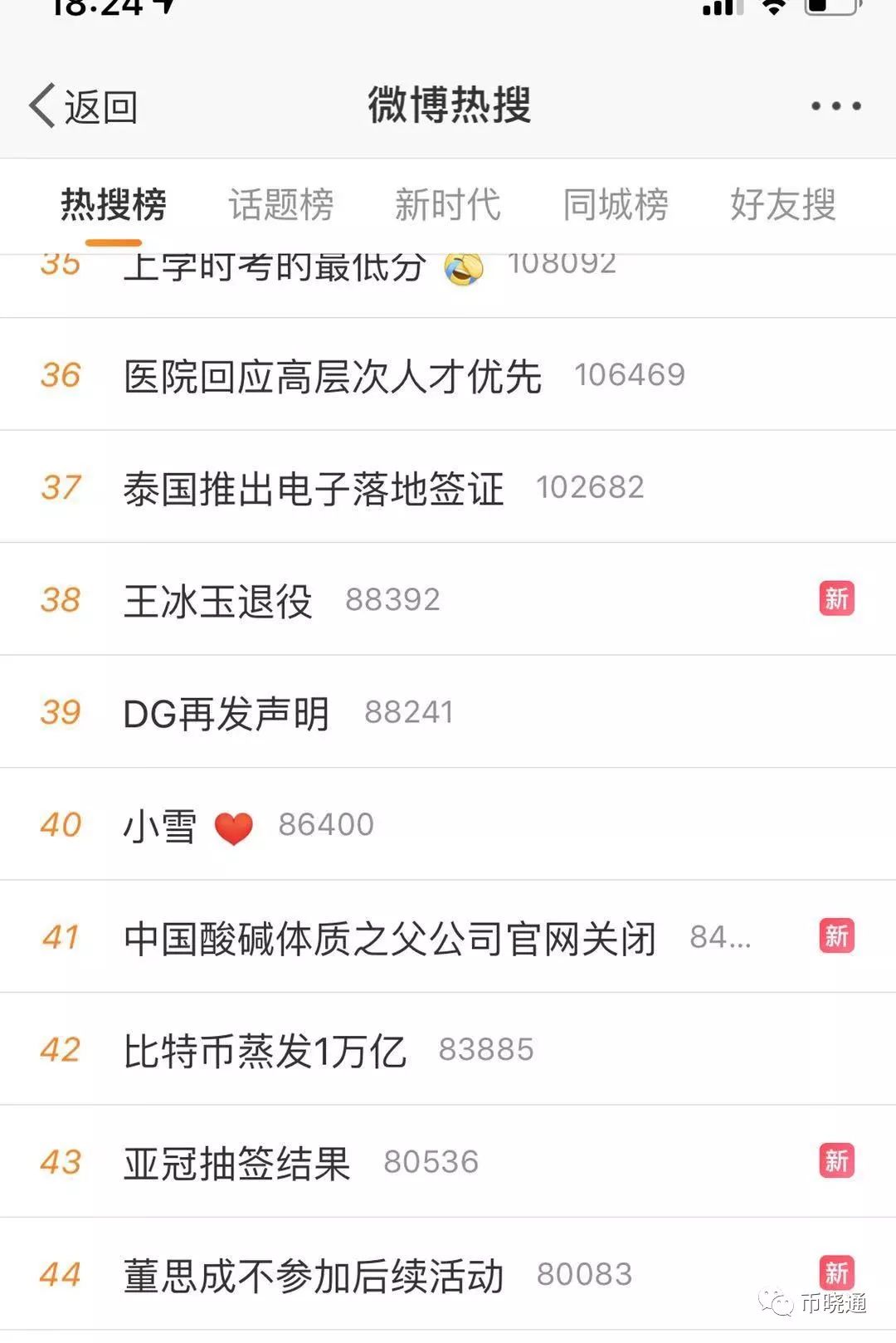896x1343 pixels.
Task: Switch to the 话题榜 tab
Action: 281,205
